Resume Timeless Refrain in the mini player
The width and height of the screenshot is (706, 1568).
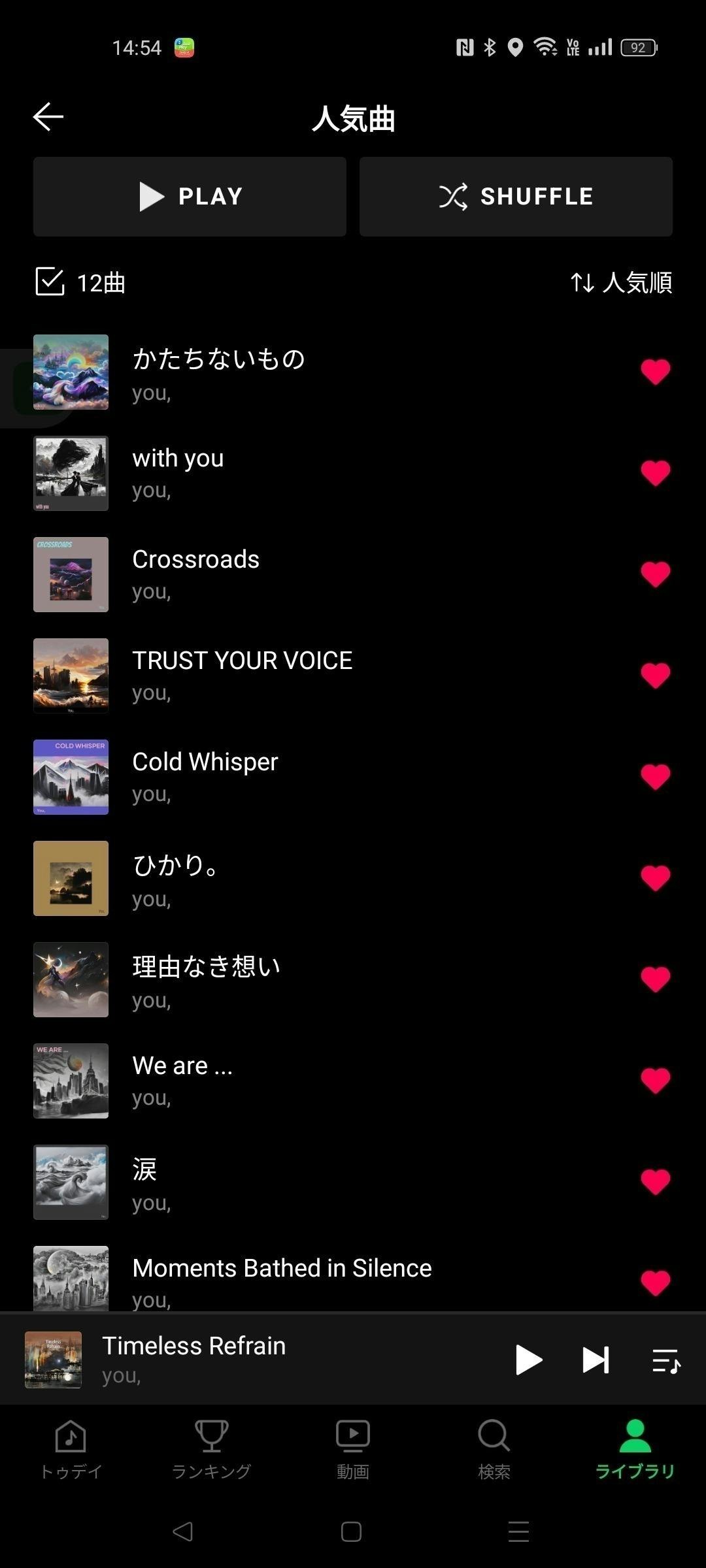point(528,1360)
